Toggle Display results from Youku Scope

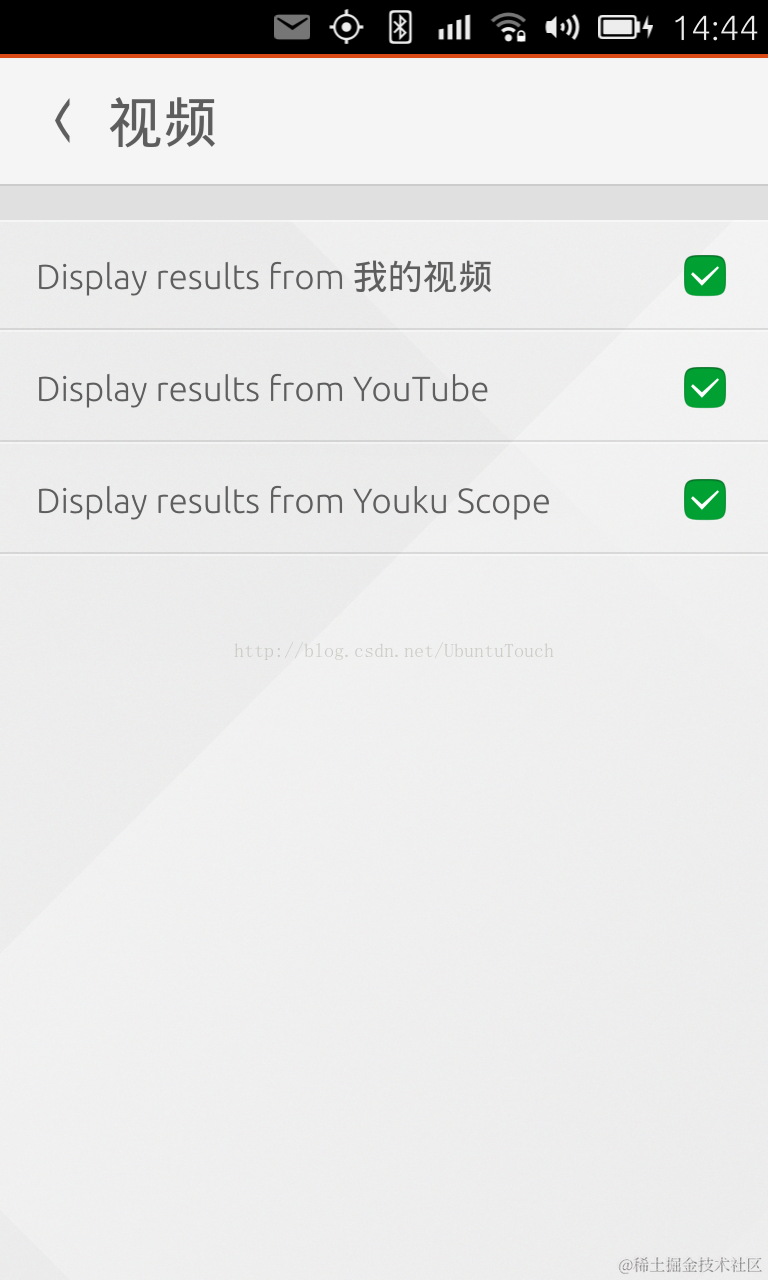(x=704, y=500)
